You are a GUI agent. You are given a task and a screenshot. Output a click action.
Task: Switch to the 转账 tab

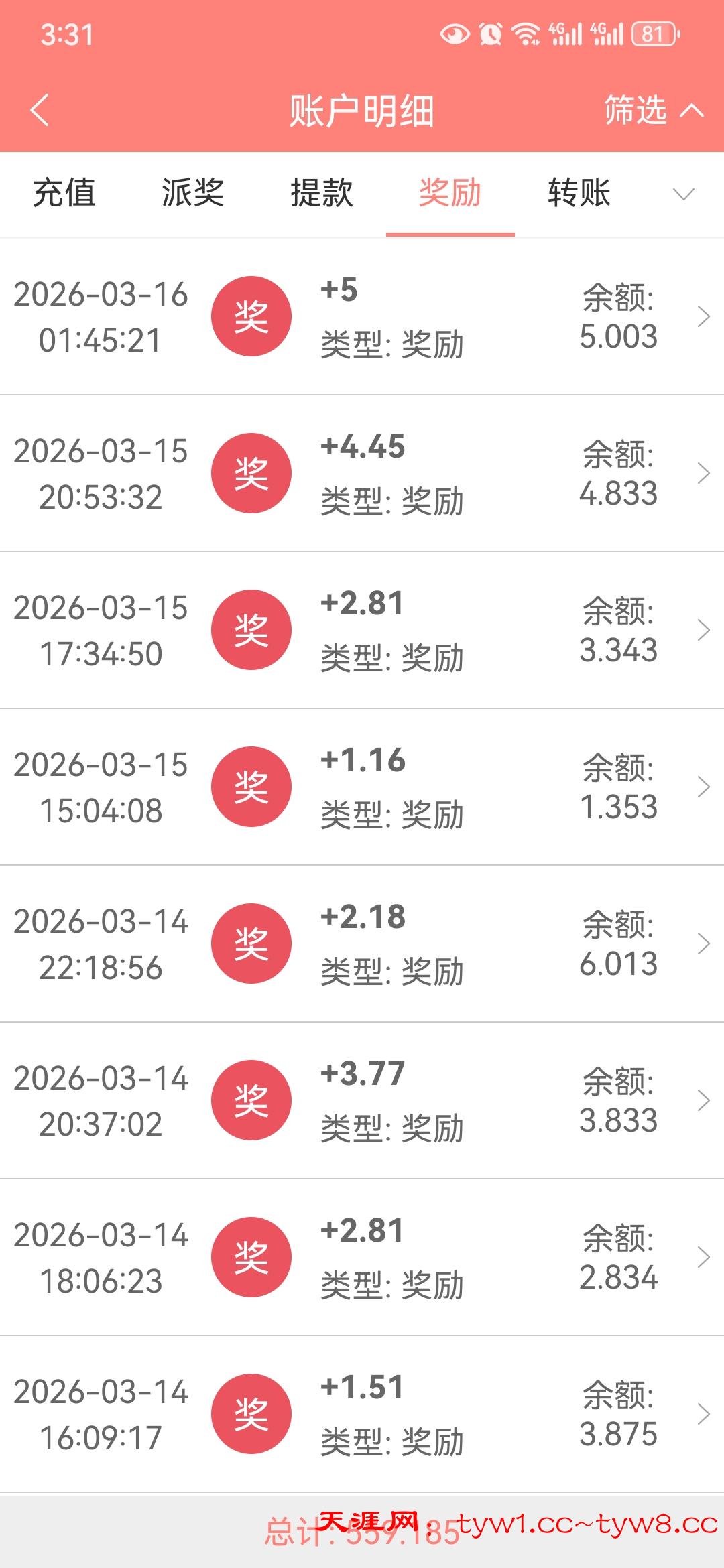point(579,194)
